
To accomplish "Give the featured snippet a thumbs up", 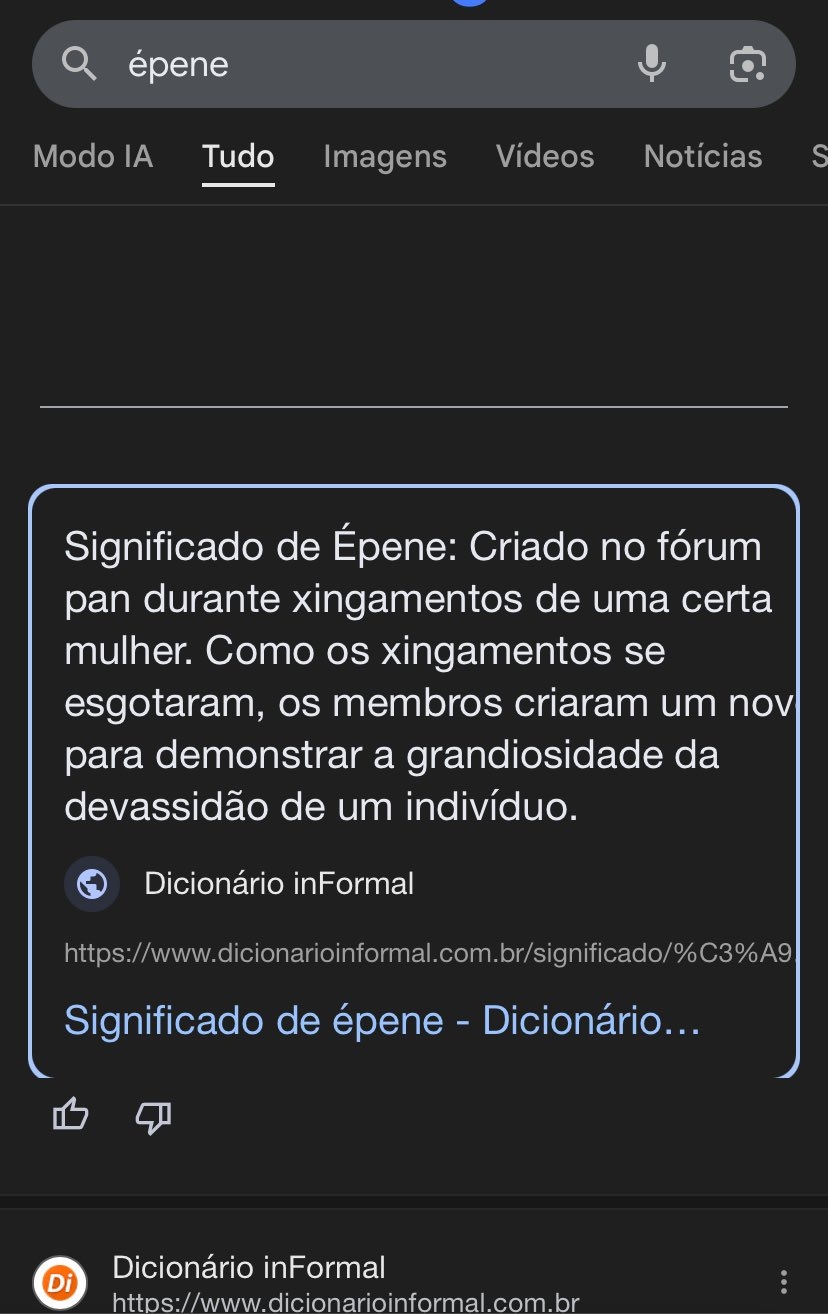I will (71, 1115).
